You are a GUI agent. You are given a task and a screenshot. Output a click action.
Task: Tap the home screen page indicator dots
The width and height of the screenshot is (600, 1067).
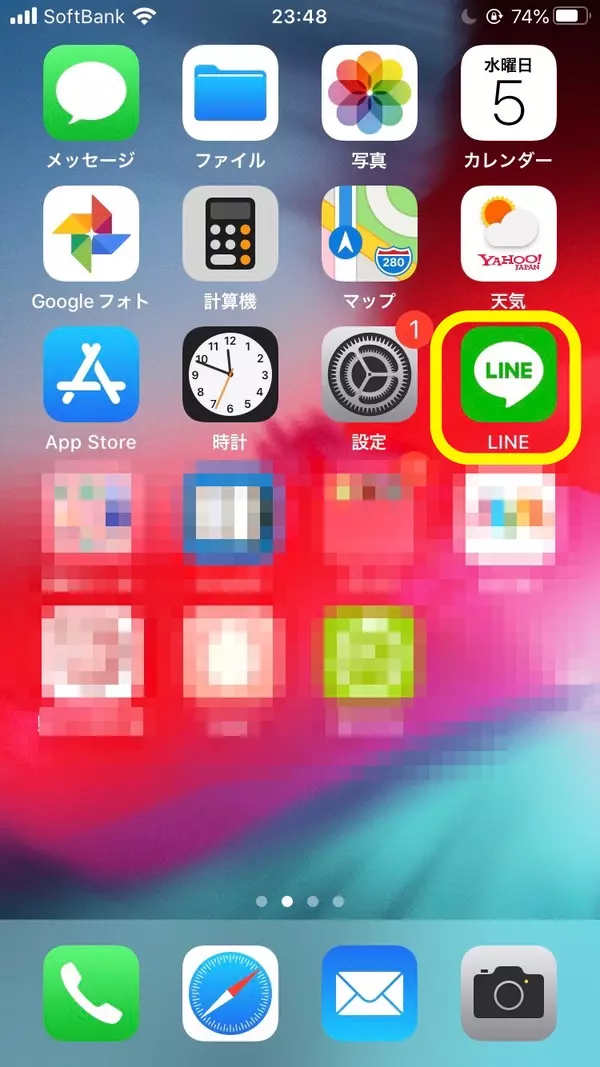[300, 901]
